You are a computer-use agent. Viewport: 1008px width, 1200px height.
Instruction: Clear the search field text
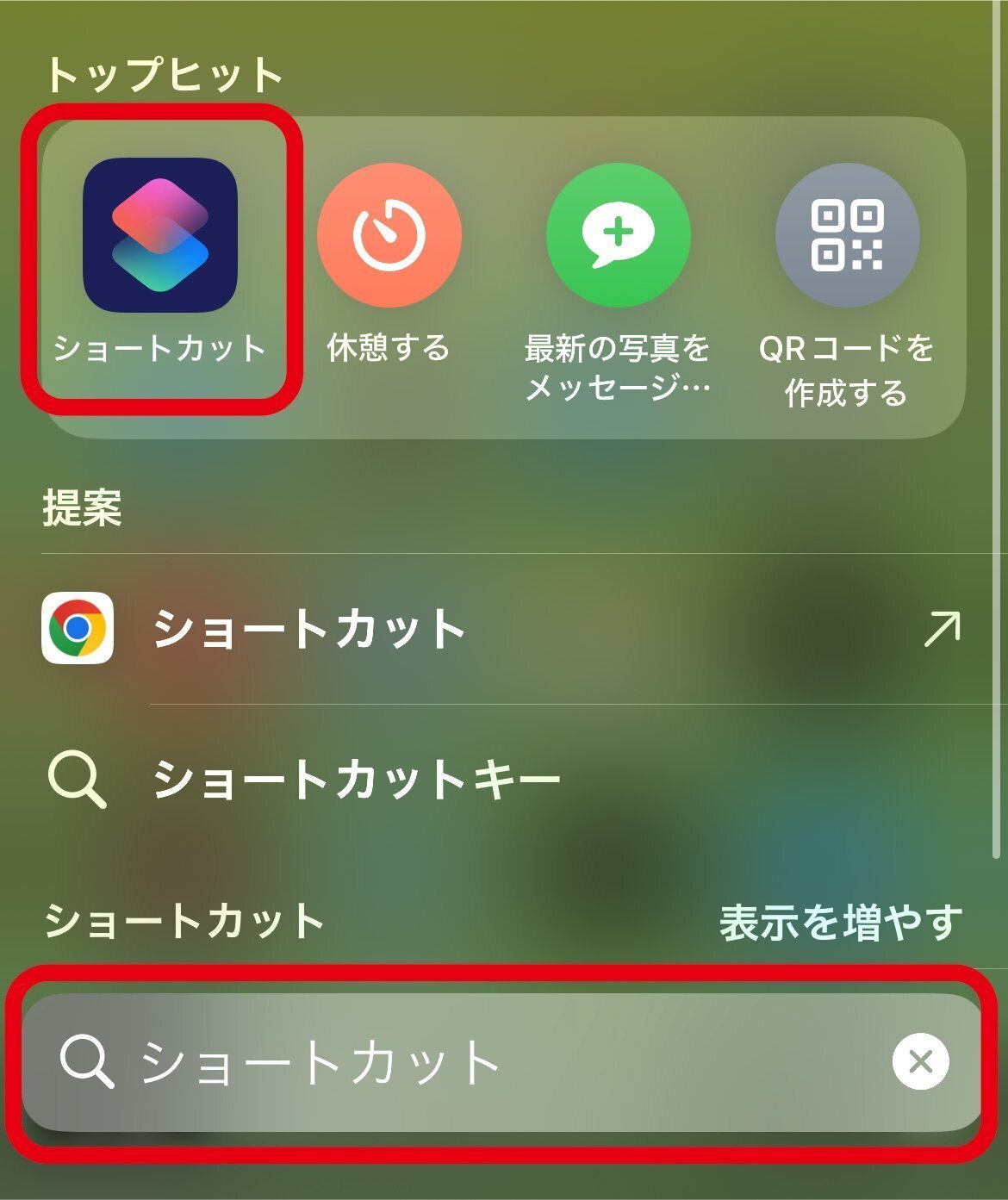coord(920,1061)
